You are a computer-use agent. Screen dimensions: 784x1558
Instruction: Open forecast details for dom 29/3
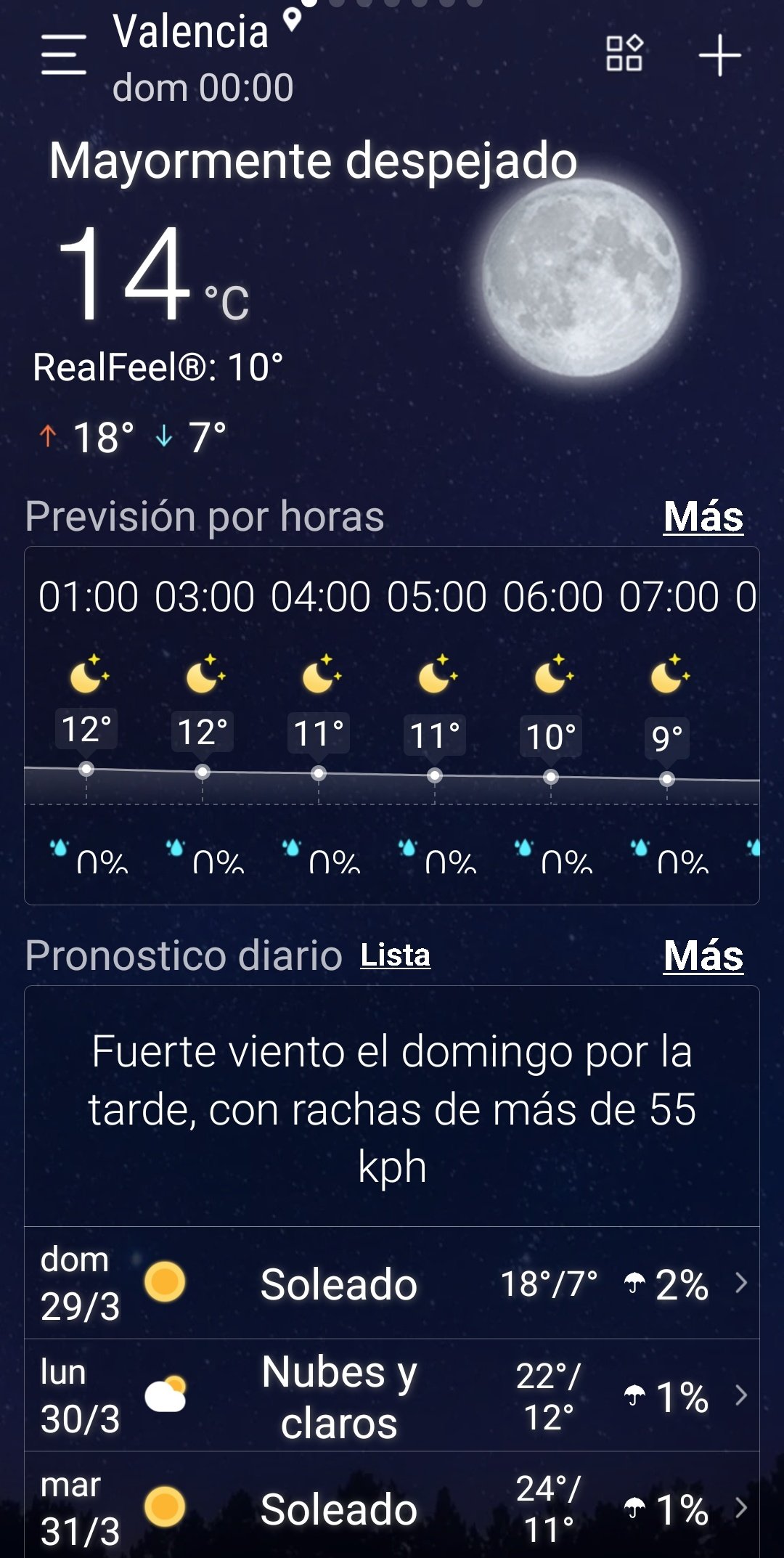[x=392, y=1283]
